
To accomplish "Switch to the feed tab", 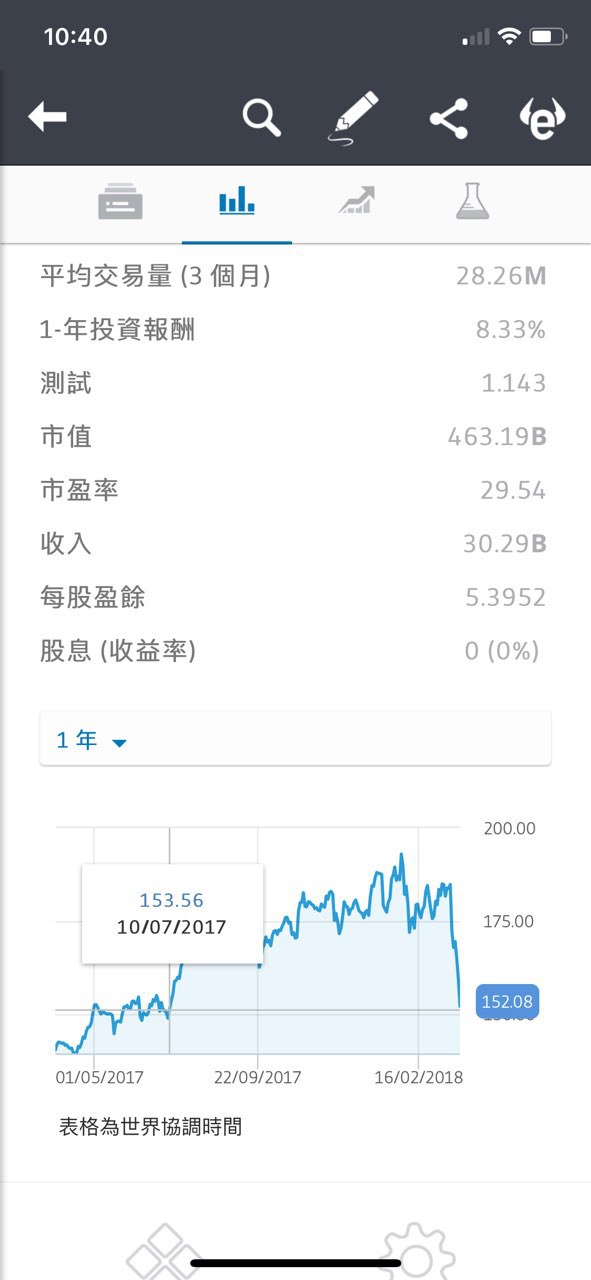I will 120,201.
